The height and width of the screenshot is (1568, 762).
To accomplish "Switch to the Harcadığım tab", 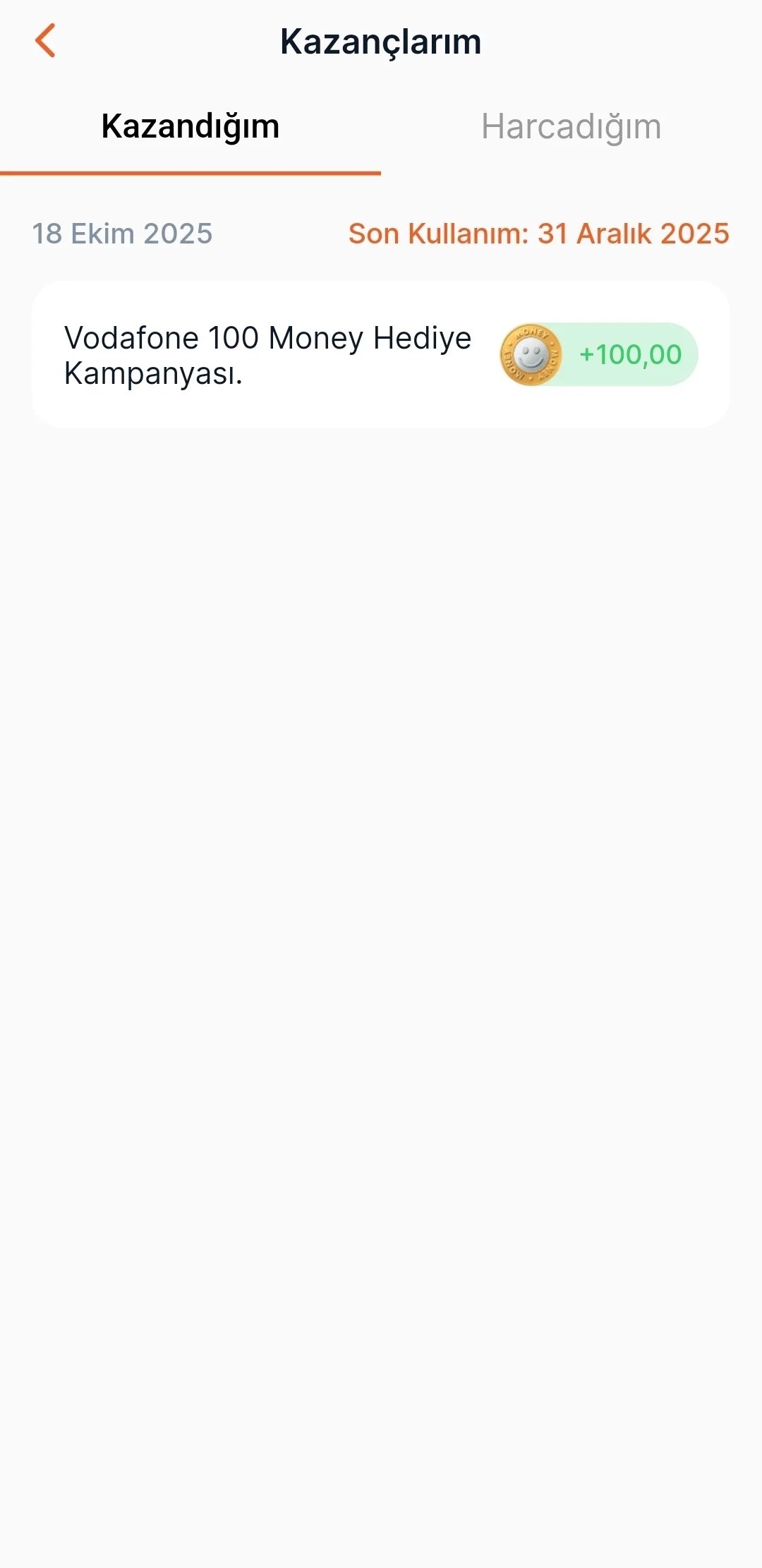I will pyautogui.click(x=571, y=128).
